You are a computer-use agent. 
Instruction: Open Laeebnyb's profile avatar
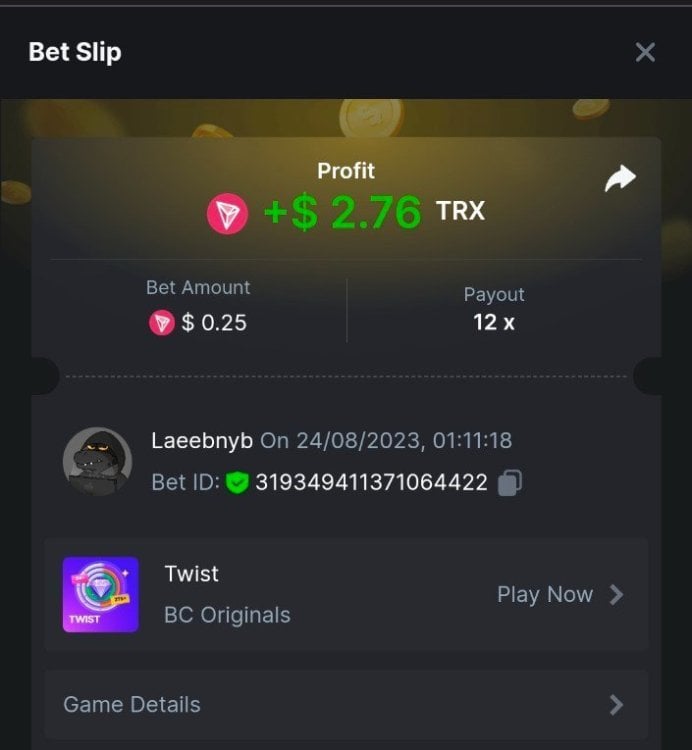point(97,461)
